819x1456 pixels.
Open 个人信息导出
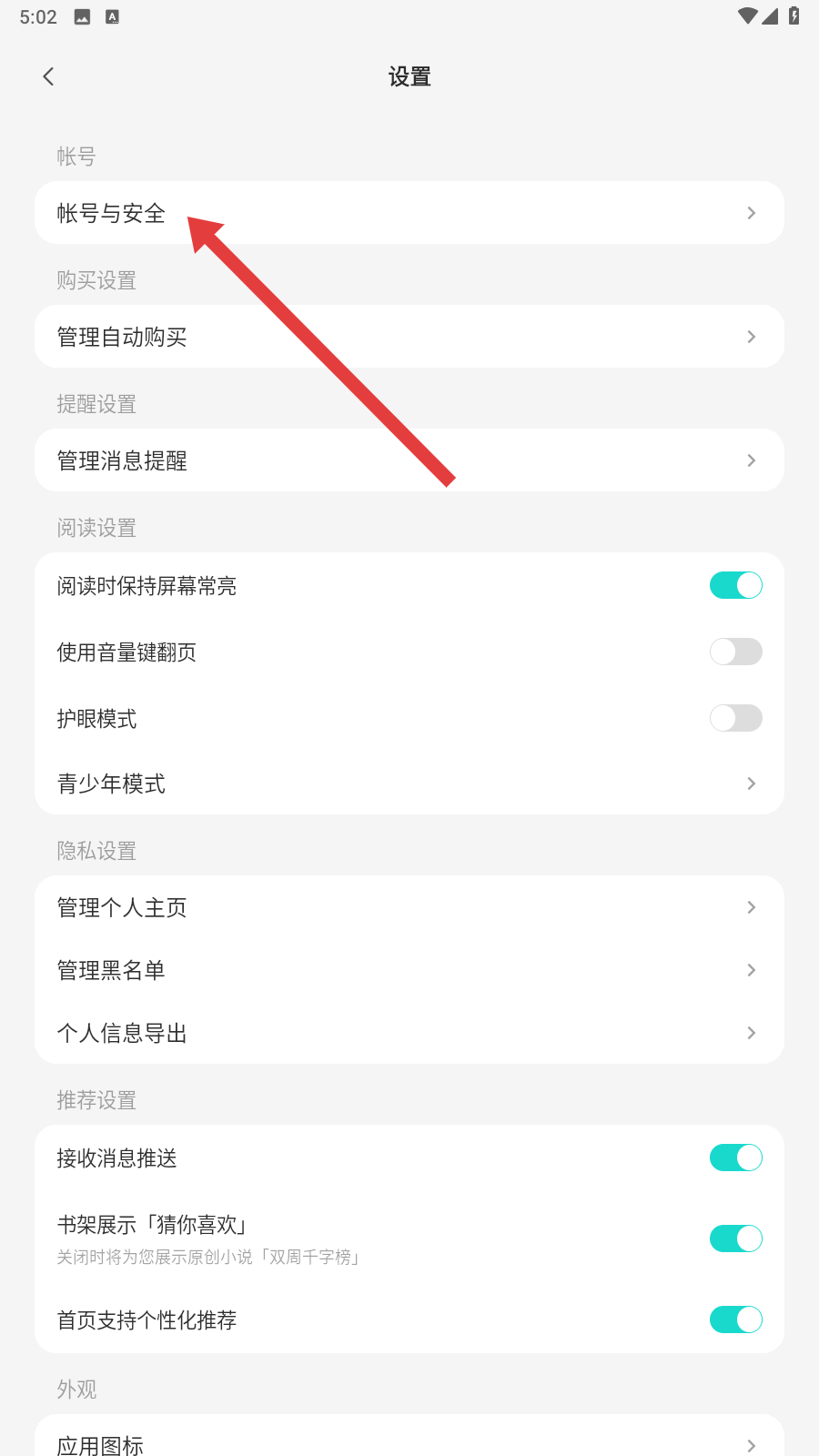click(409, 1033)
